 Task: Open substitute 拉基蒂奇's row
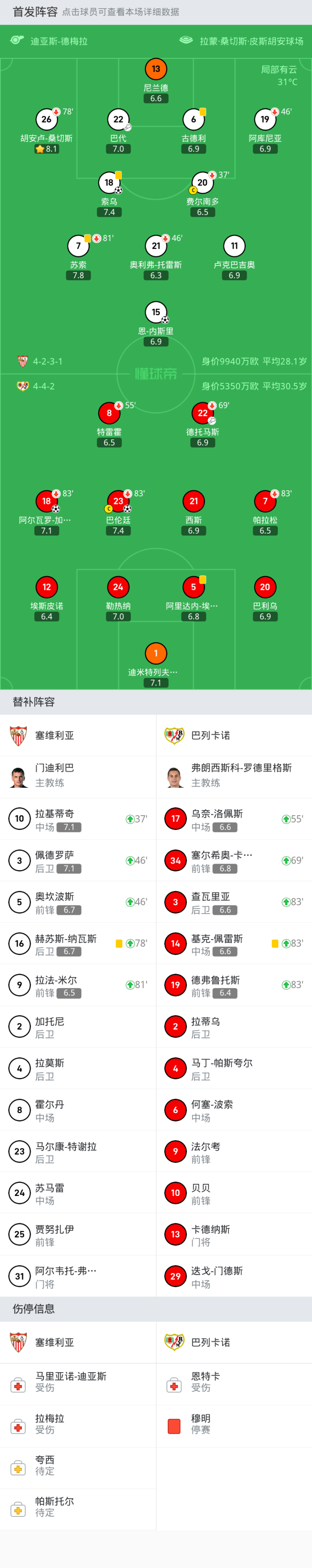(x=78, y=819)
